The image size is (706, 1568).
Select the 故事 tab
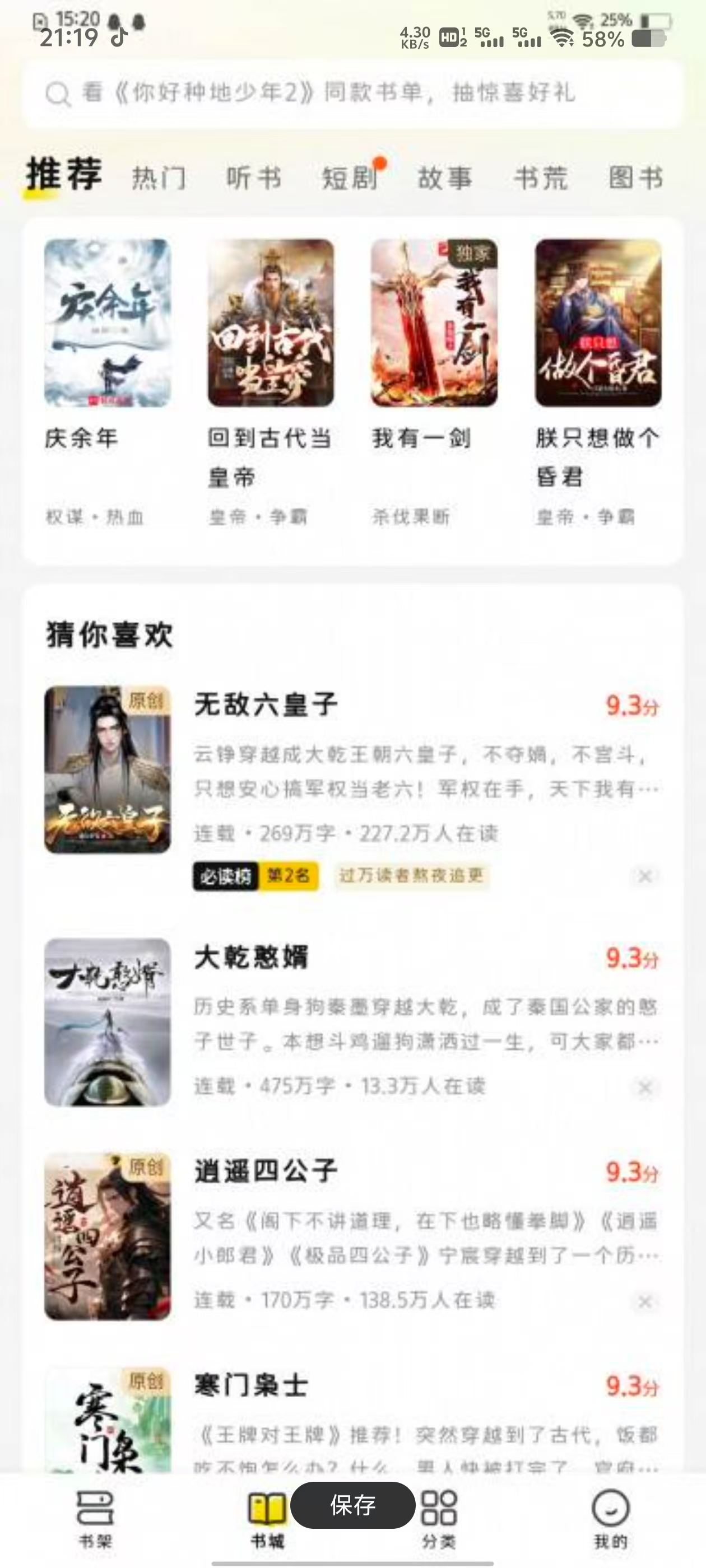[x=445, y=178]
